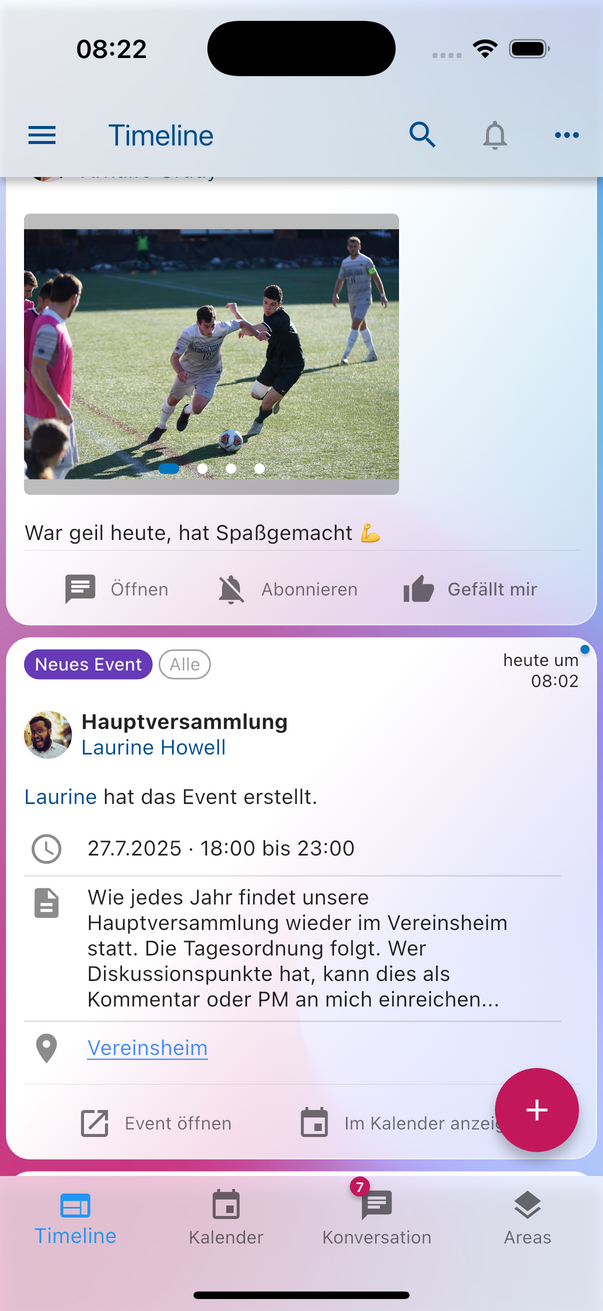Tap Event öffnen for Hauptversammlung
Image resolution: width=603 pixels, height=1311 pixels.
click(156, 1123)
